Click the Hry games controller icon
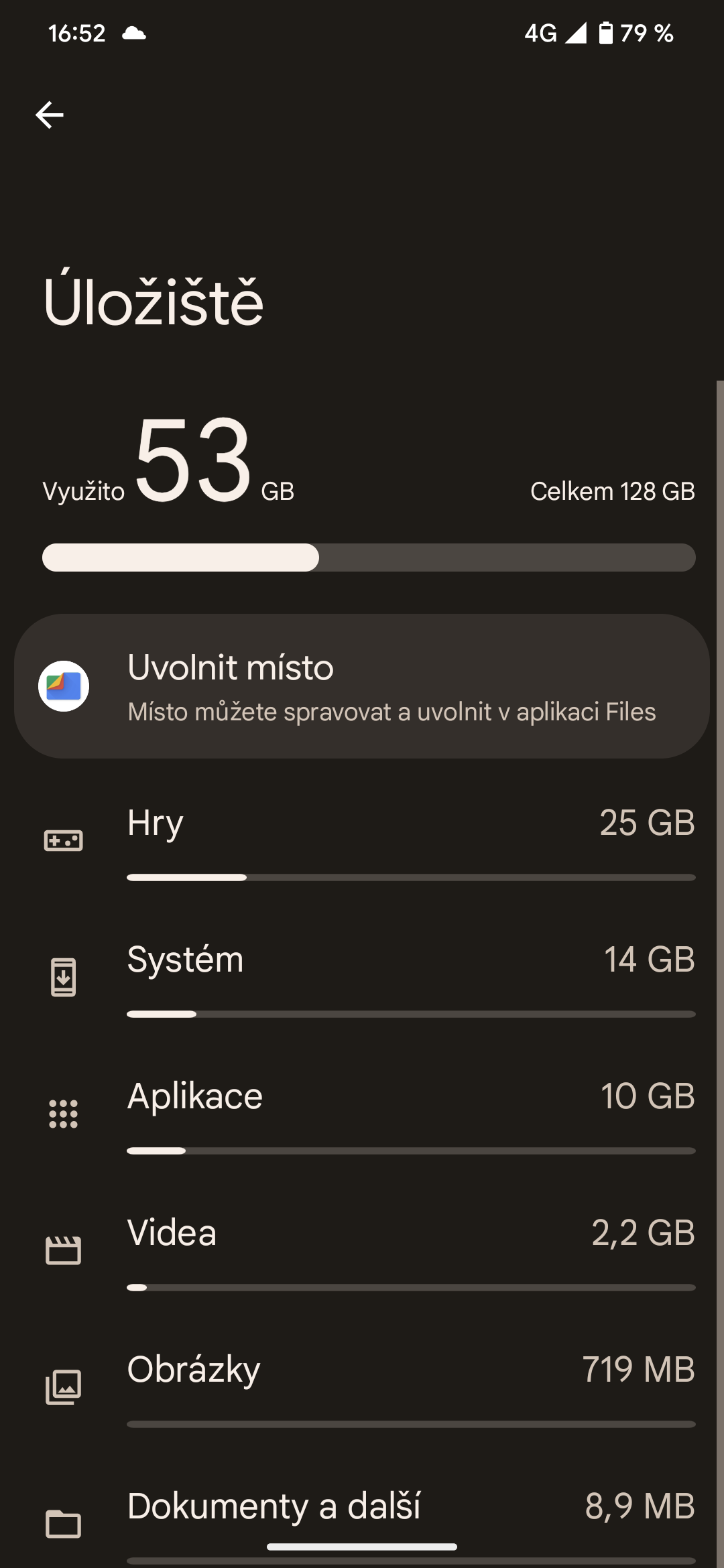 pyautogui.click(x=64, y=840)
